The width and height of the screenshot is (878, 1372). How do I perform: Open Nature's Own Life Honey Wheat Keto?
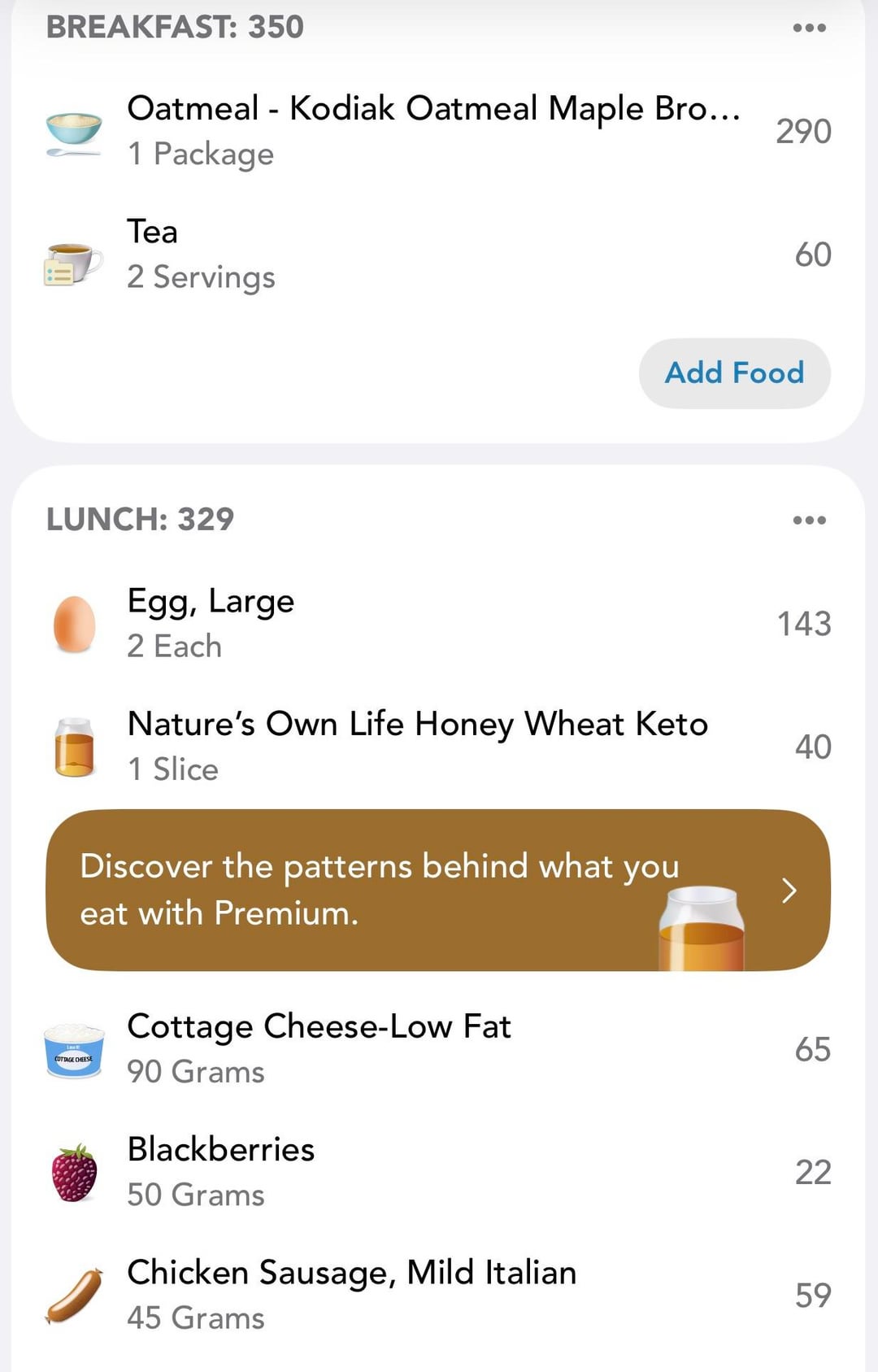point(433,746)
